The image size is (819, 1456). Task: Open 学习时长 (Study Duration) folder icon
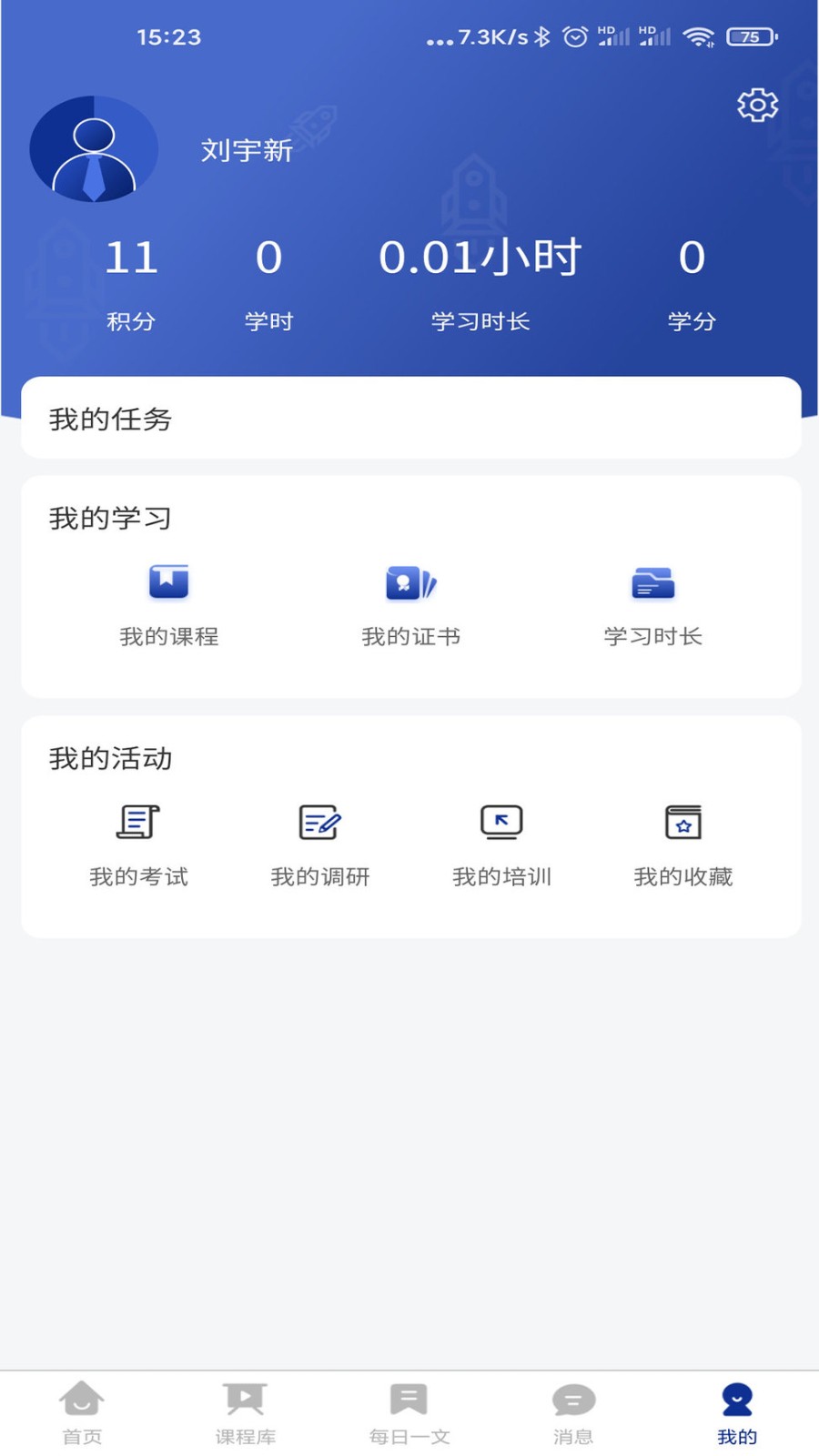tap(651, 582)
